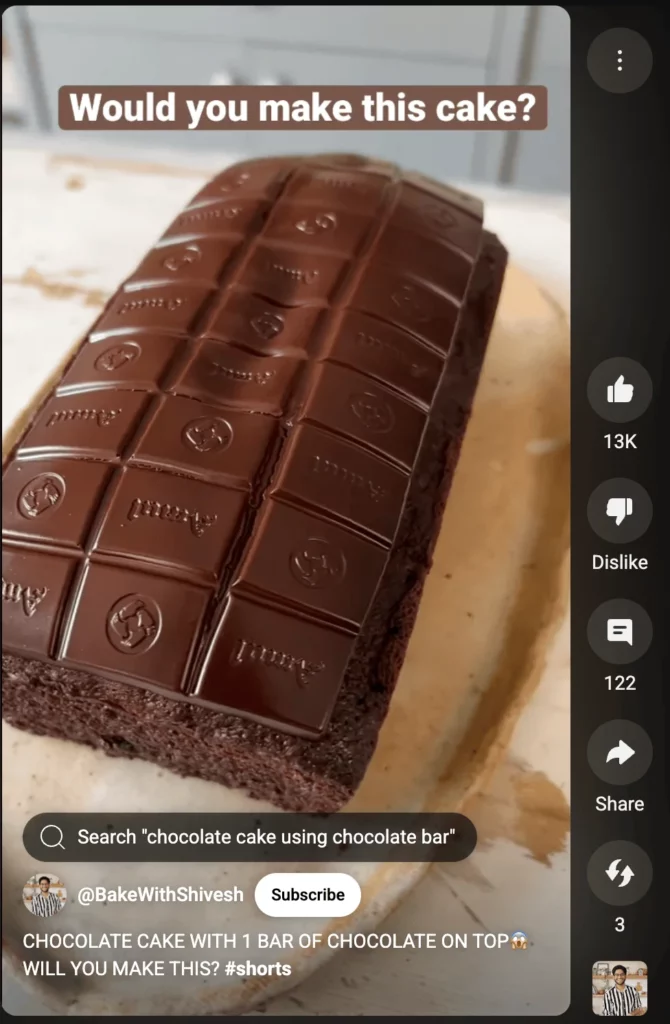Tap the remix button
This screenshot has width=670, height=1024.
619,874
